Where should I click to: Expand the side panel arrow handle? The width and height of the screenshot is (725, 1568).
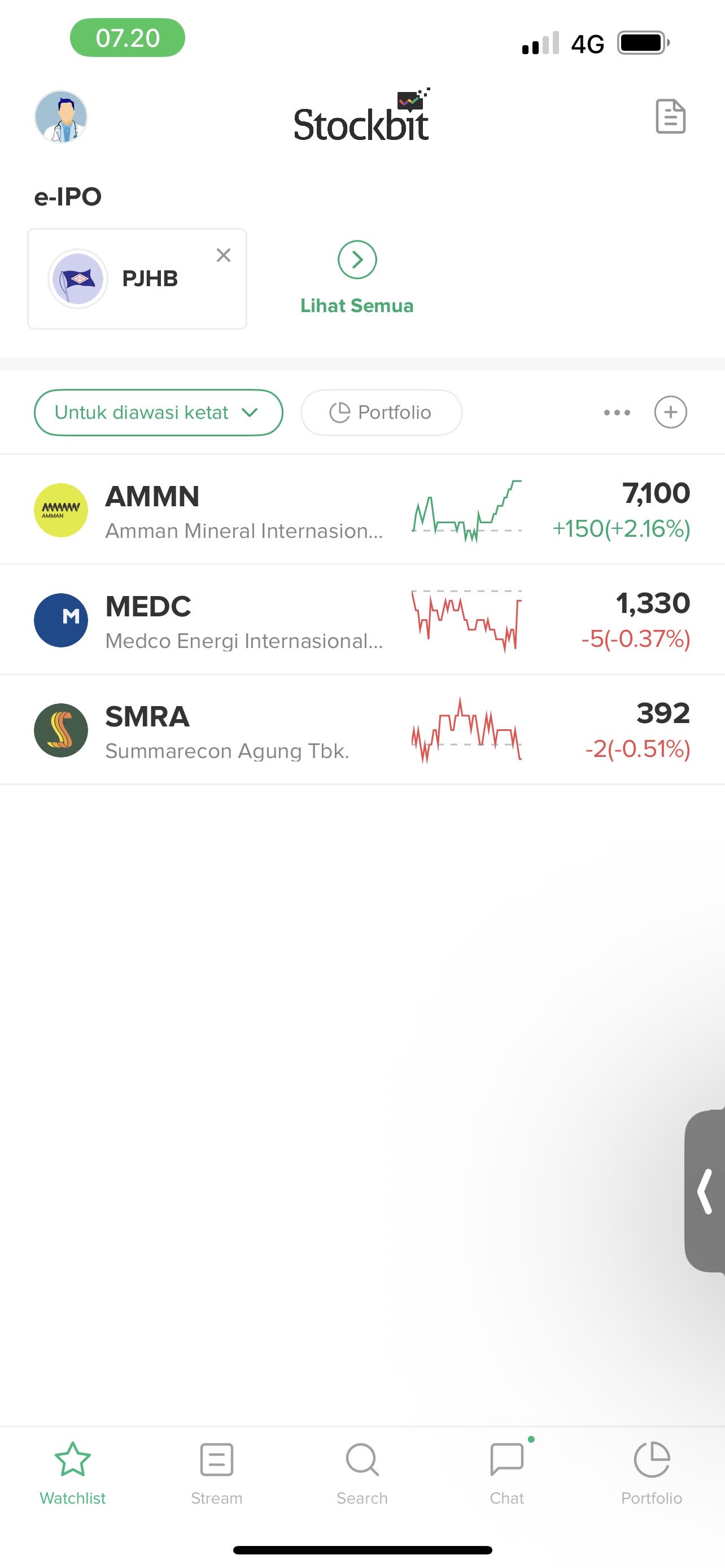705,1190
